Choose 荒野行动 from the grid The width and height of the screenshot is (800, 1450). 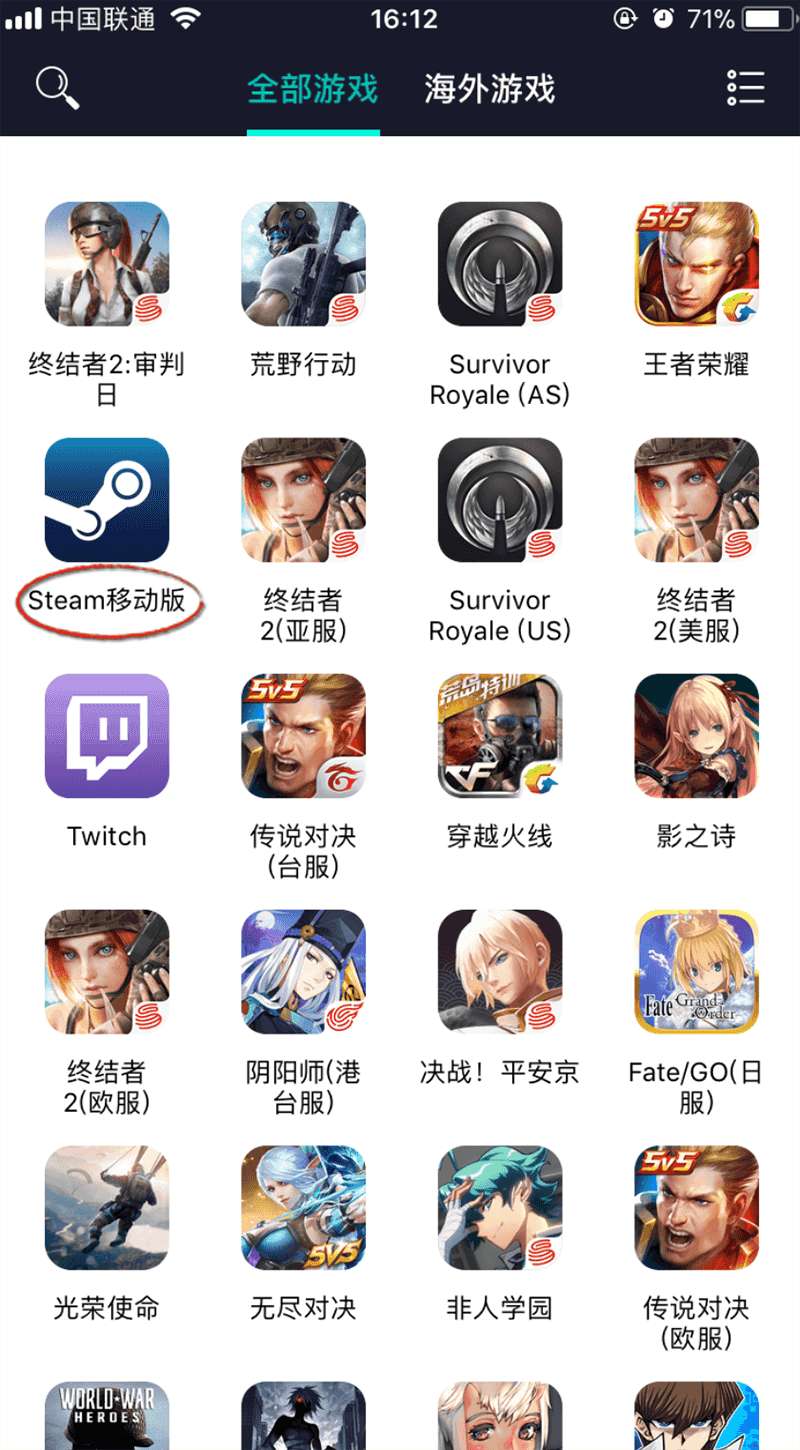click(303, 264)
